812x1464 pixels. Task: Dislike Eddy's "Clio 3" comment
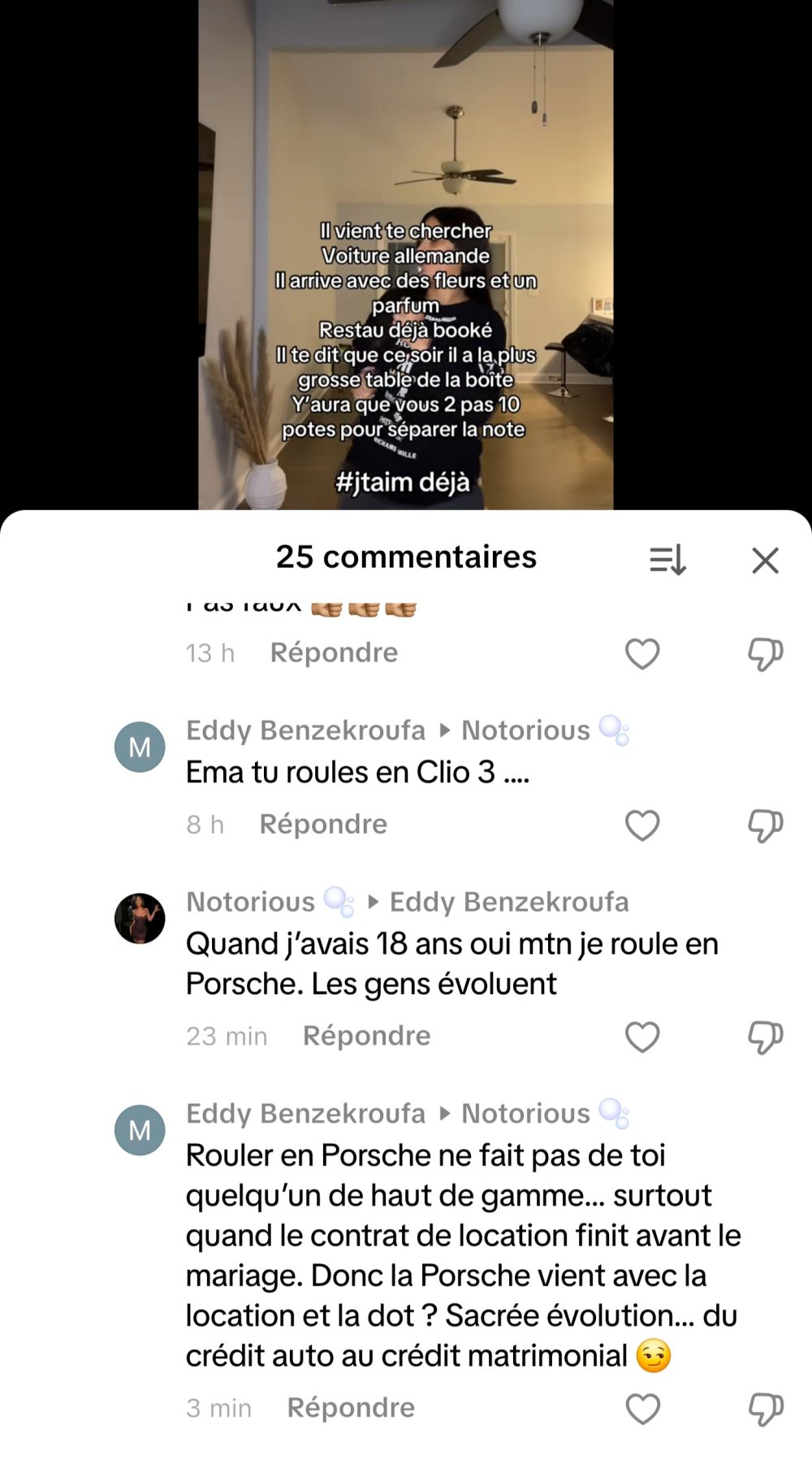coord(764,823)
